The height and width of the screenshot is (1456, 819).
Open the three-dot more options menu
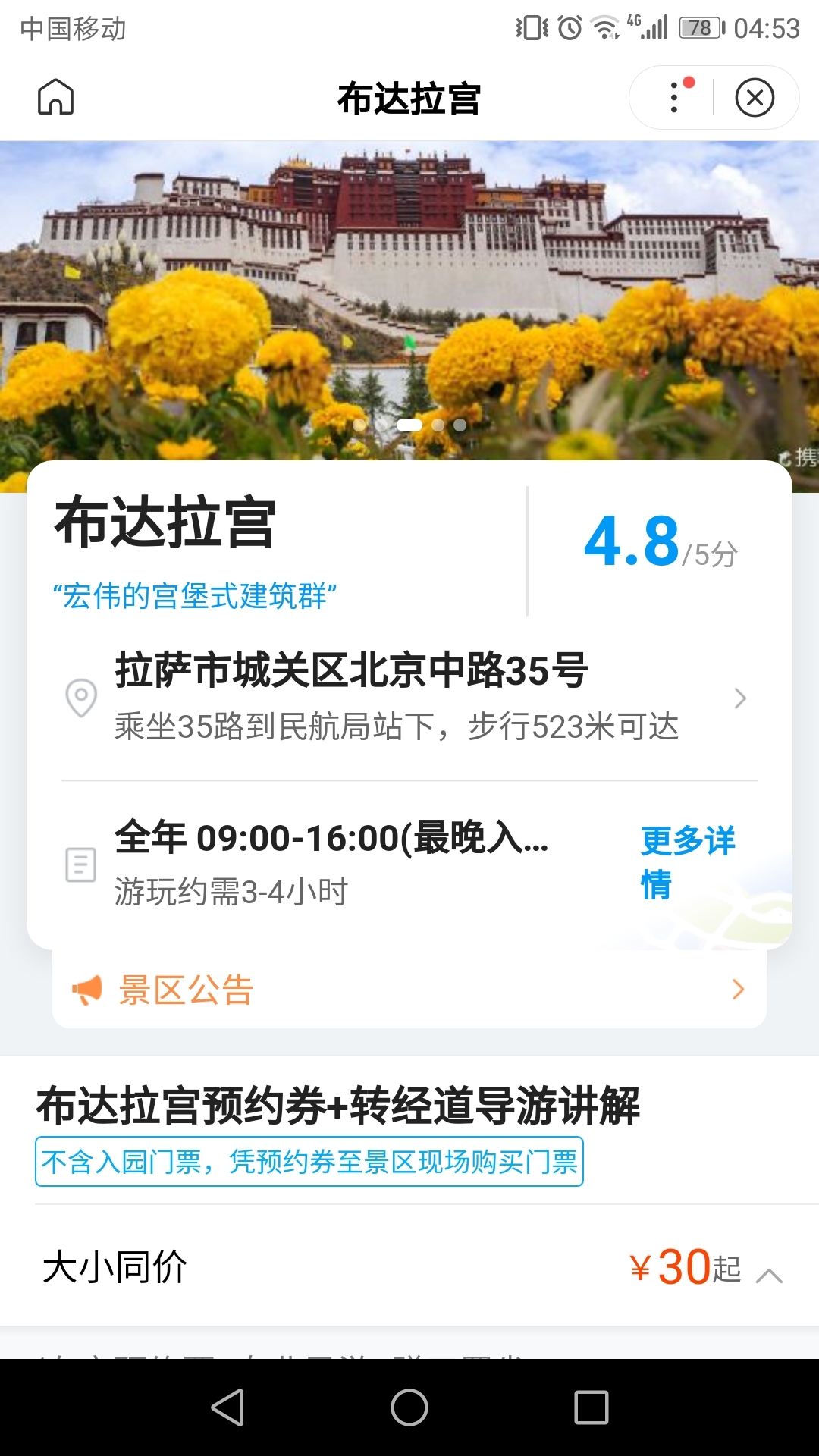(x=674, y=97)
